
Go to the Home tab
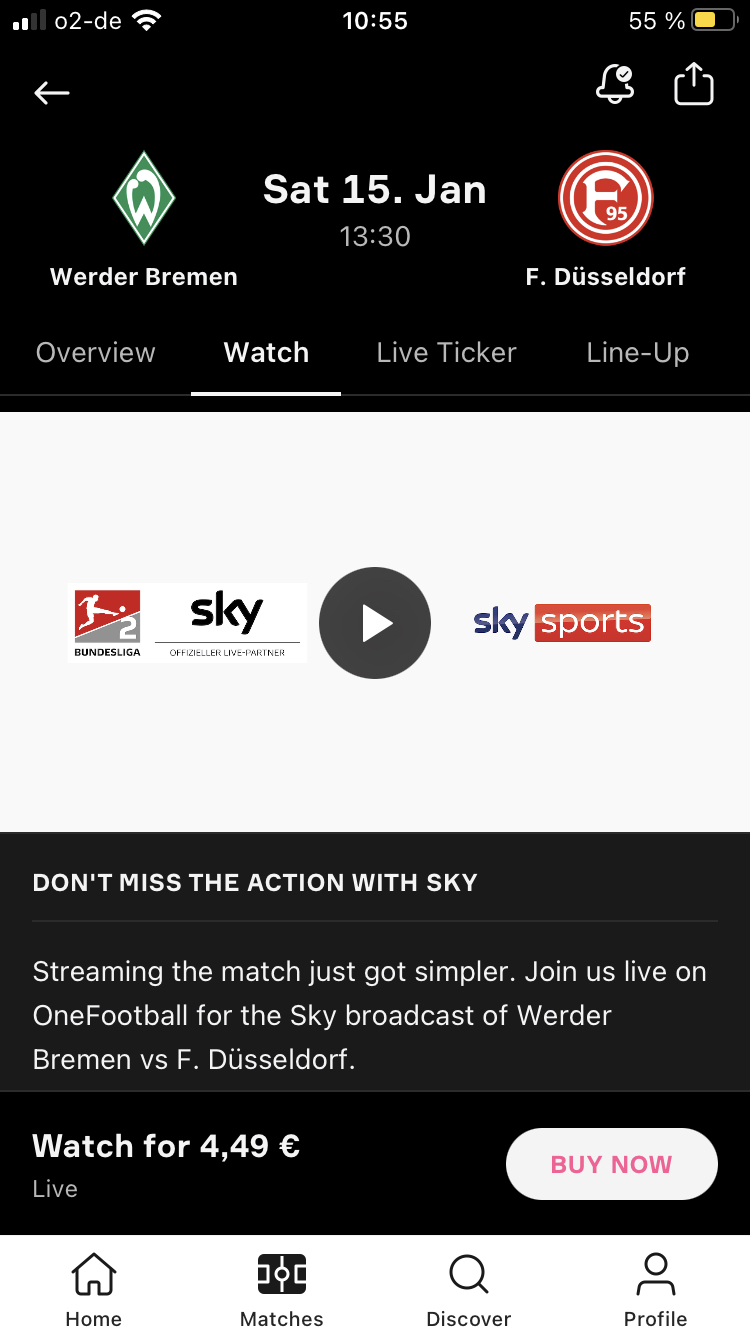pyautogui.click(x=93, y=1290)
